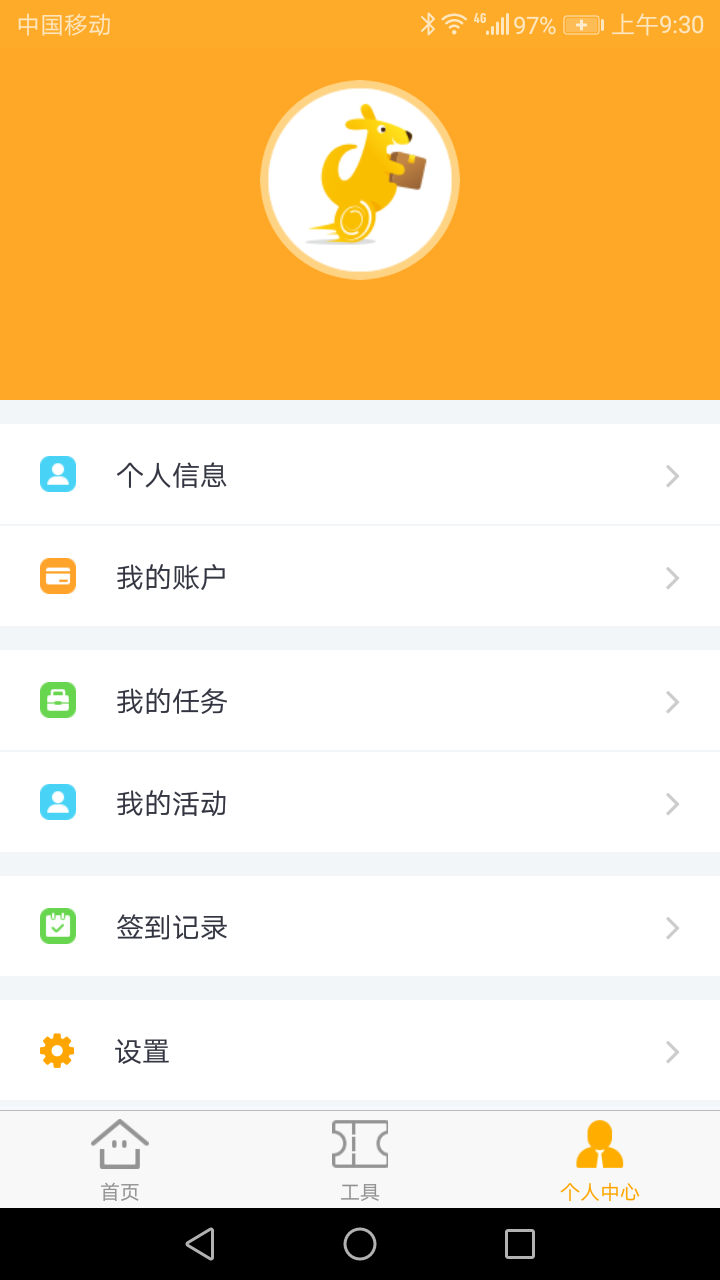
Task: Tap the system back button
Action: coord(200,1244)
